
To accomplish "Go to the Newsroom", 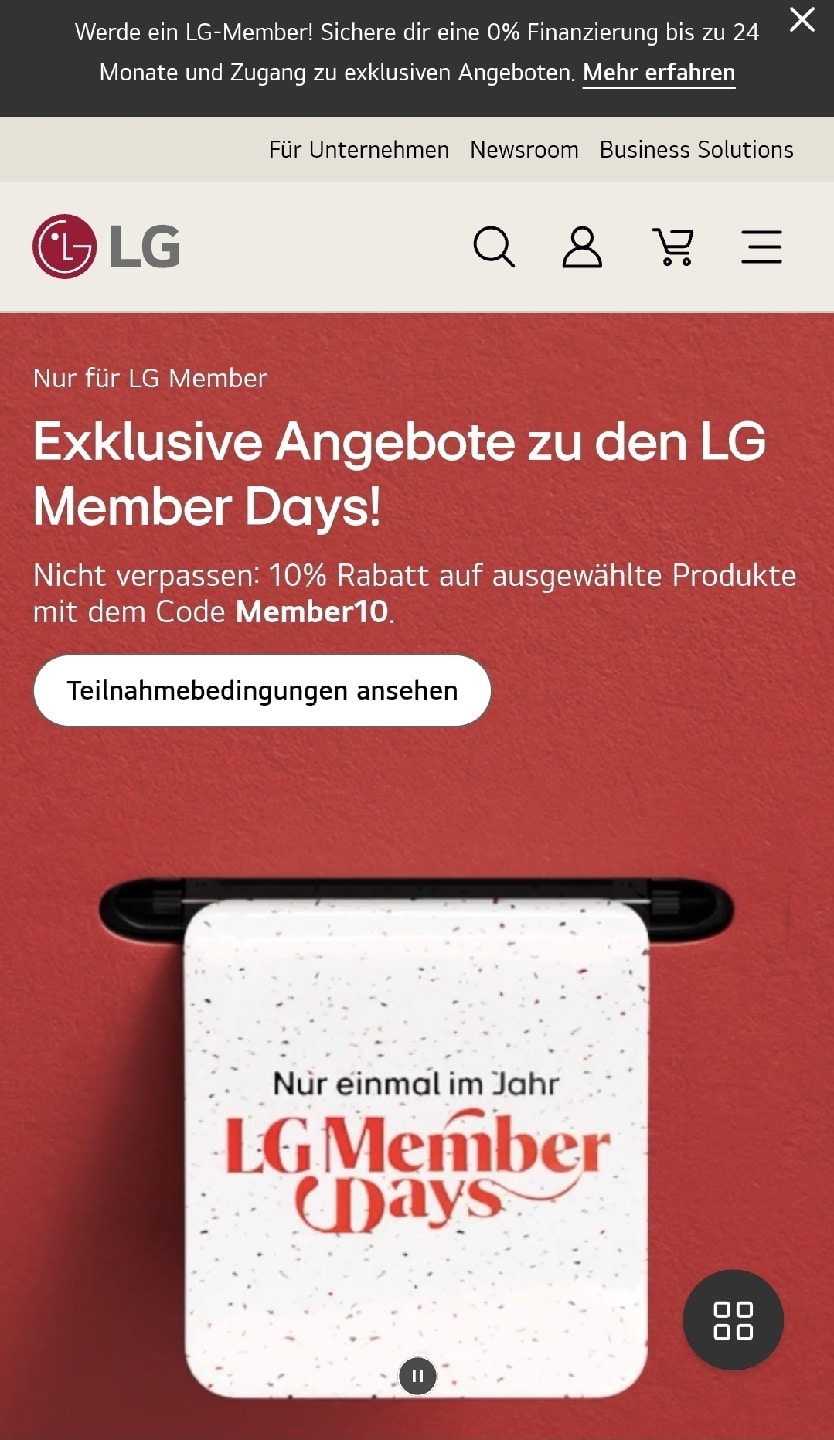I will (x=524, y=150).
